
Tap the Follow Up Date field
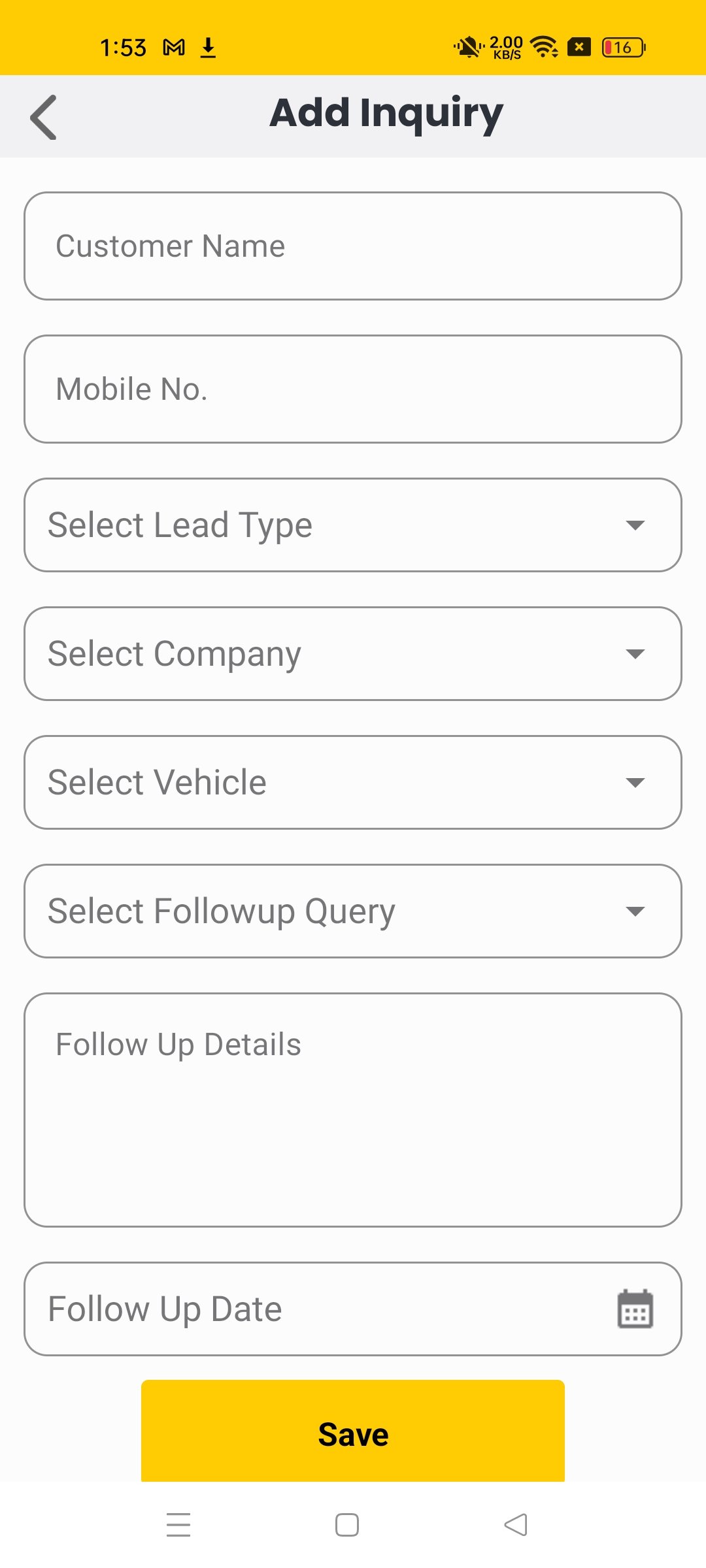(x=294, y=1309)
